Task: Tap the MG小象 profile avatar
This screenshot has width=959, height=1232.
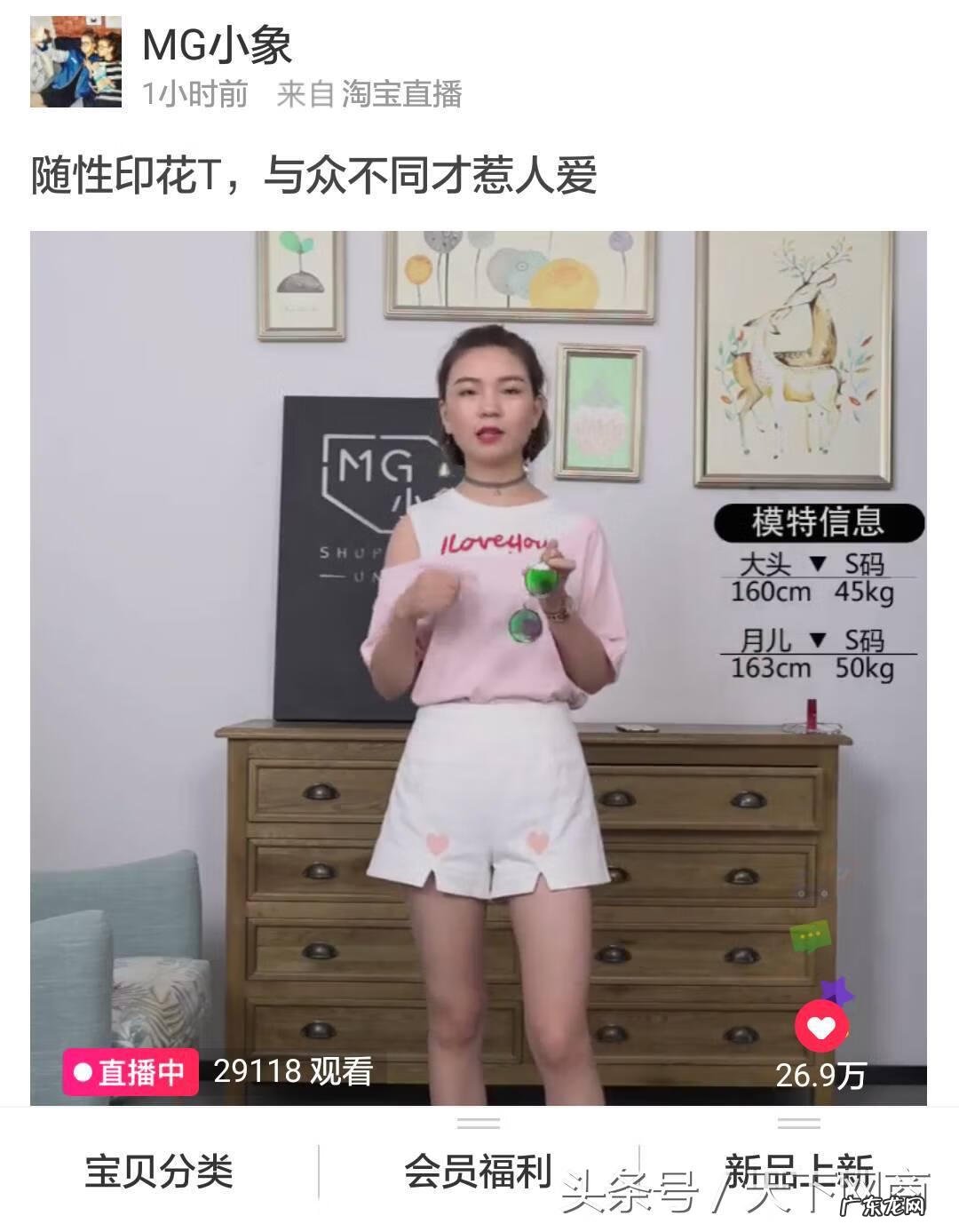Action: [74, 62]
